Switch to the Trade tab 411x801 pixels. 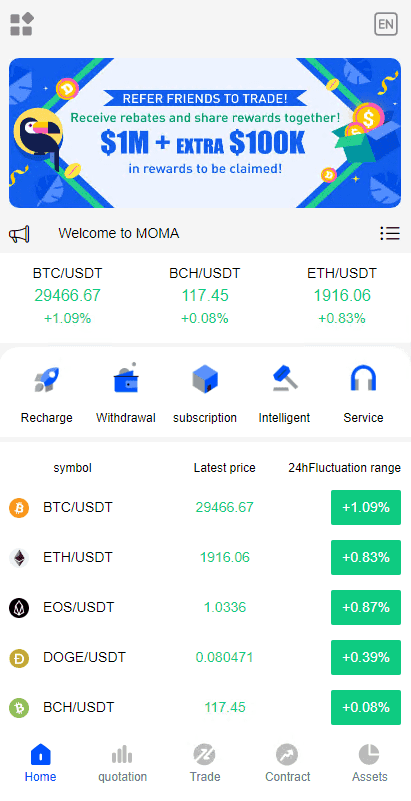coord(205,764)
